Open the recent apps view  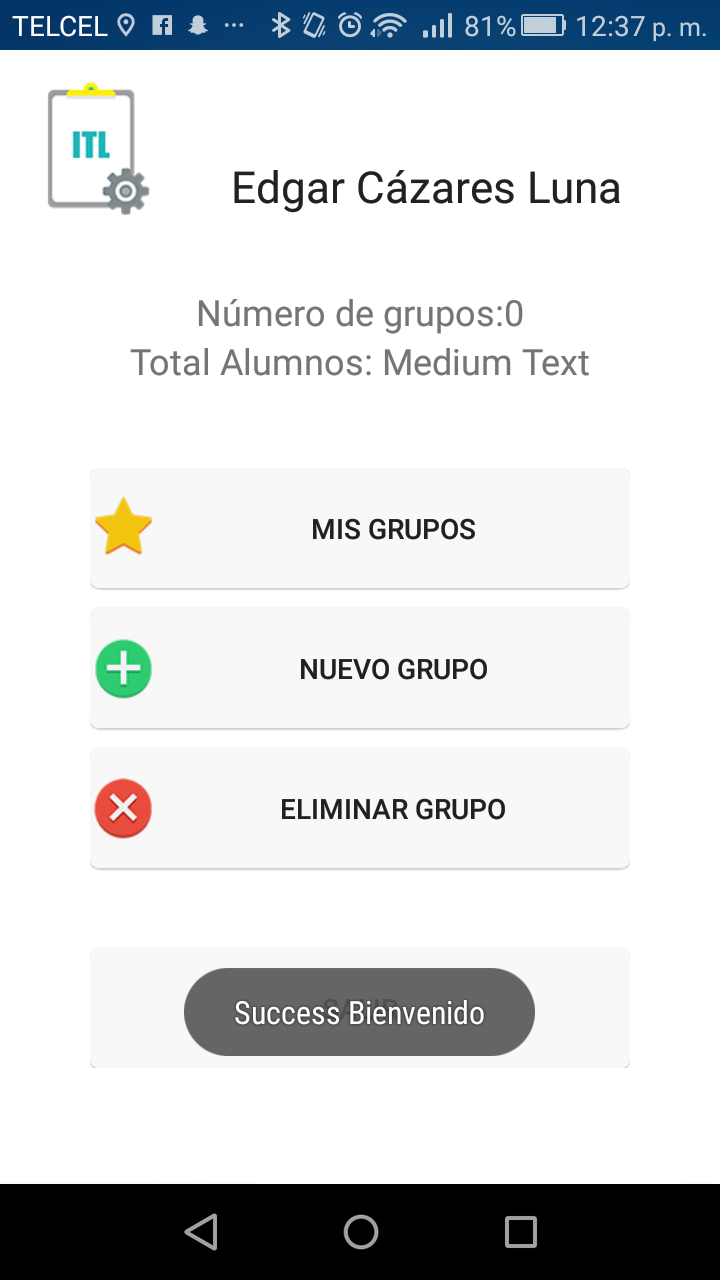coord(520,1232)
